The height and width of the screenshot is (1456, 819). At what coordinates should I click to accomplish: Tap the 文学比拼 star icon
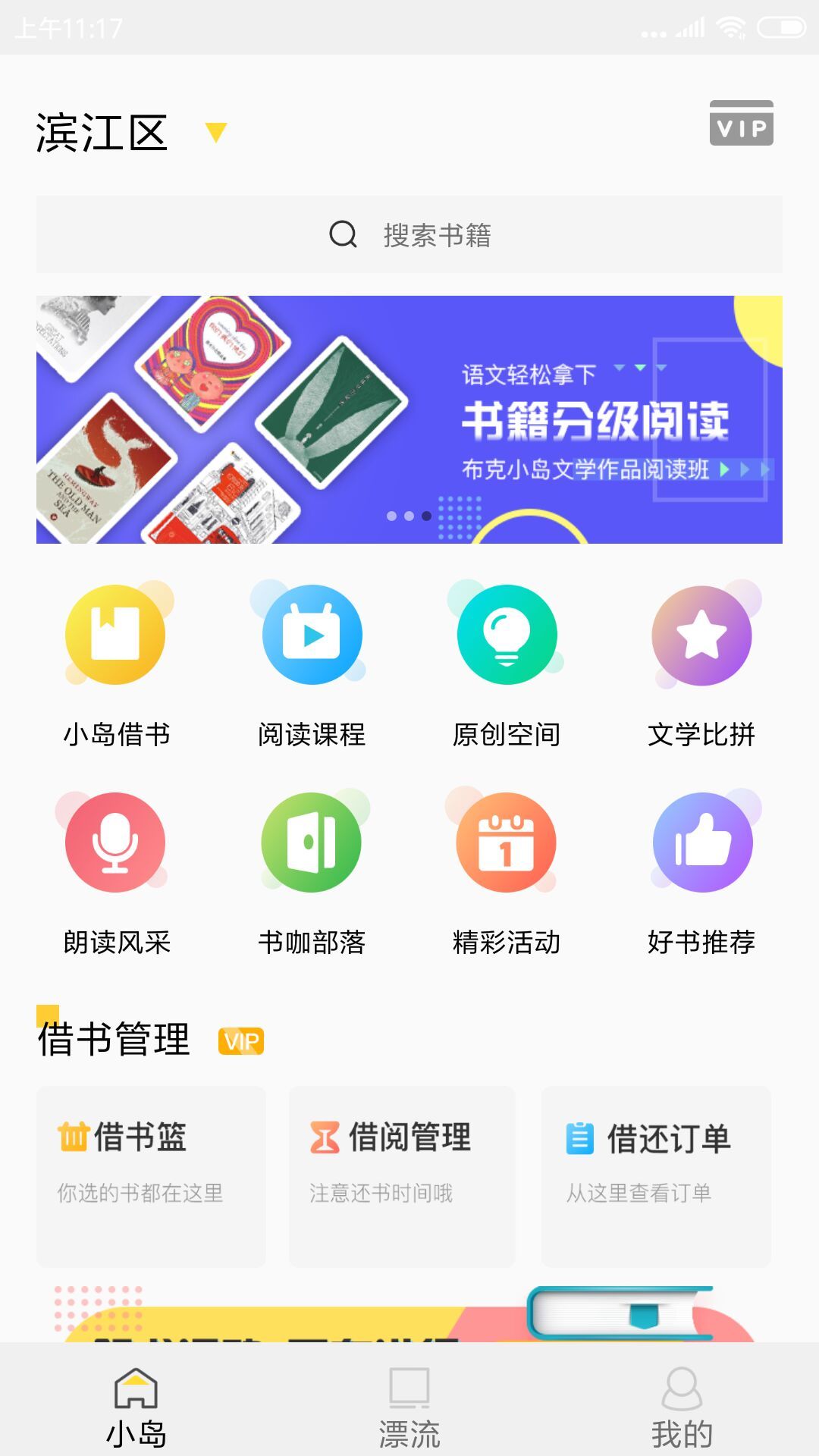tap(702, 635)
